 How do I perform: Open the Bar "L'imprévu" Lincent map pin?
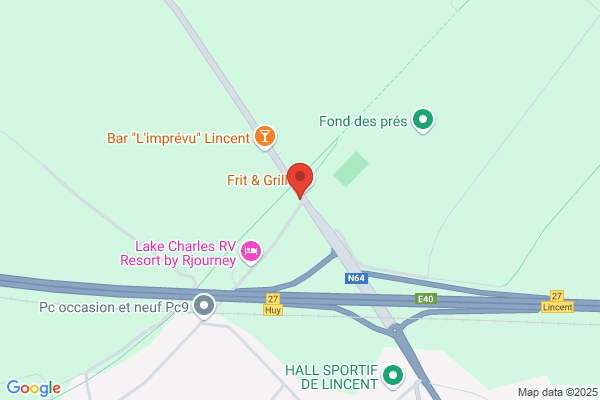pyautogui.click(x=265, y=137)
